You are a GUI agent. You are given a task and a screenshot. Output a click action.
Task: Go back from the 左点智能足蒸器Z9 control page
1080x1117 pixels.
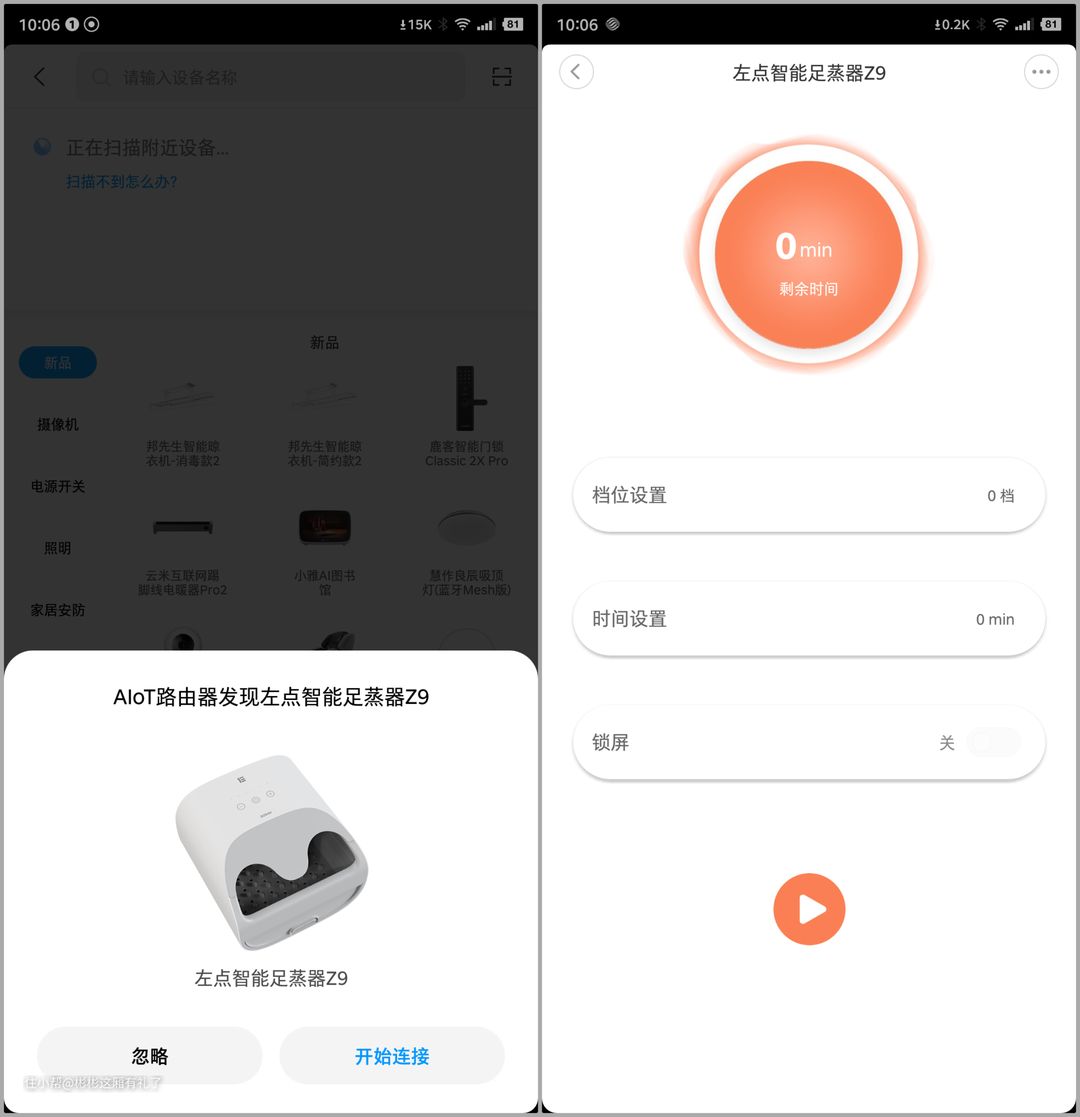(577, 73)
